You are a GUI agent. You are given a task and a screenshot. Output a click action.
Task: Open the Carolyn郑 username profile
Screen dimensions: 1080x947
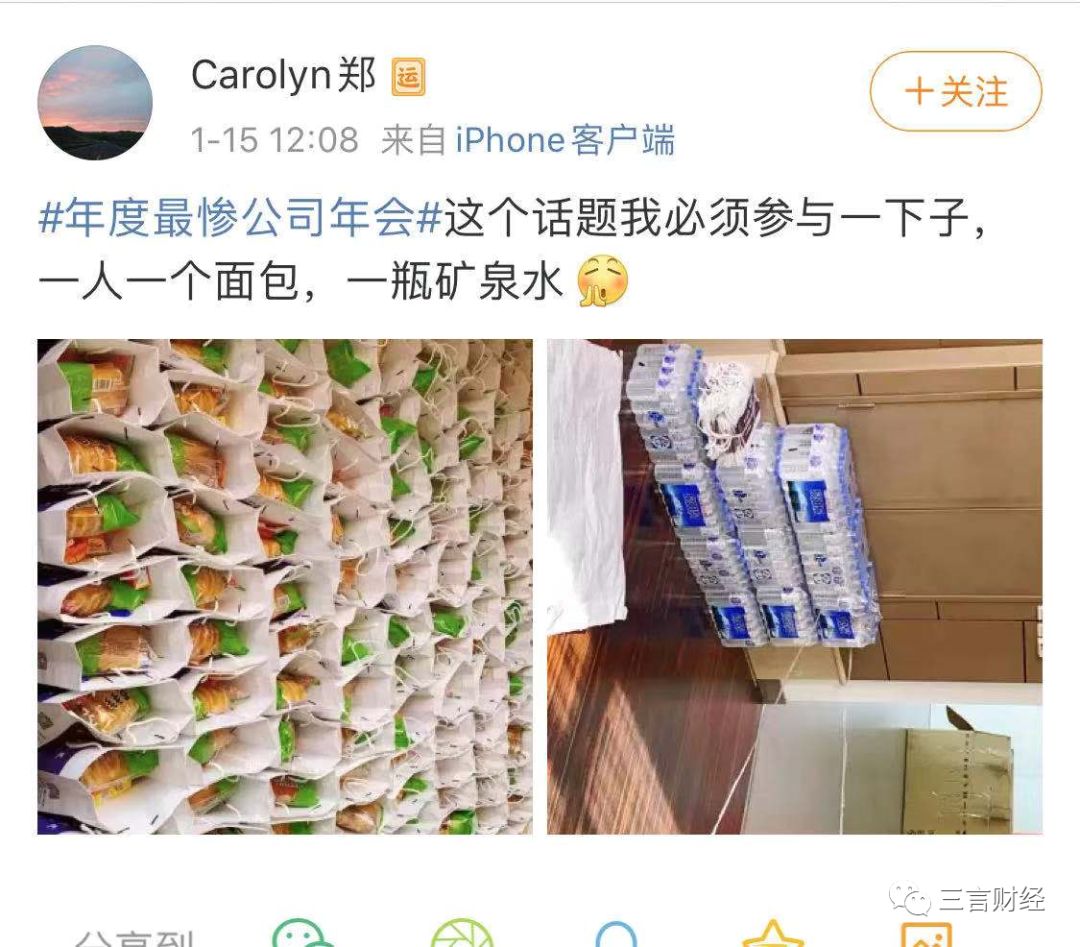coord(283,77)
